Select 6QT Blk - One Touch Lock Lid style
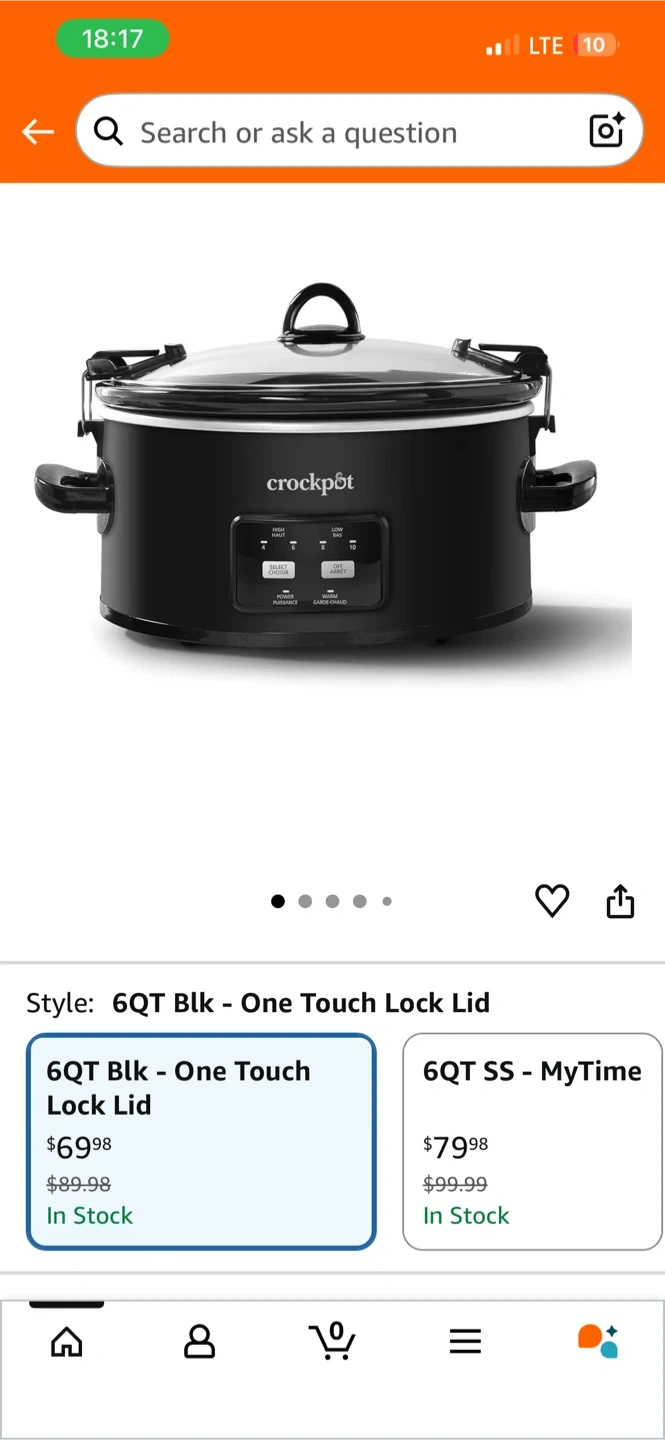This screenshot has width=665, height=1440. click(x=201, y=1141)
